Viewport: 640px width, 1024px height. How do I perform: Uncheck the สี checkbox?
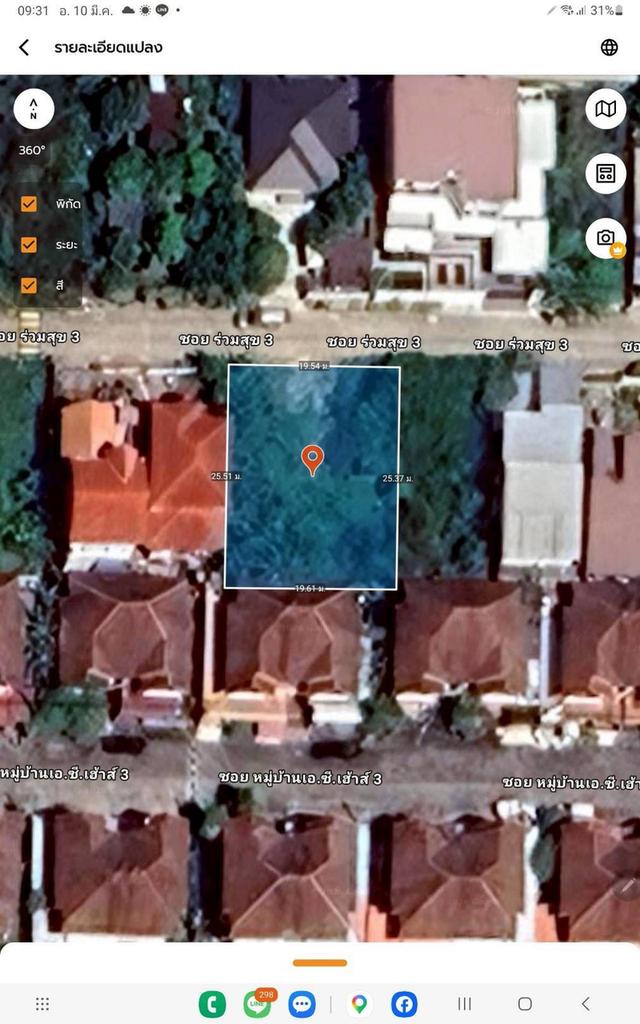29,285
